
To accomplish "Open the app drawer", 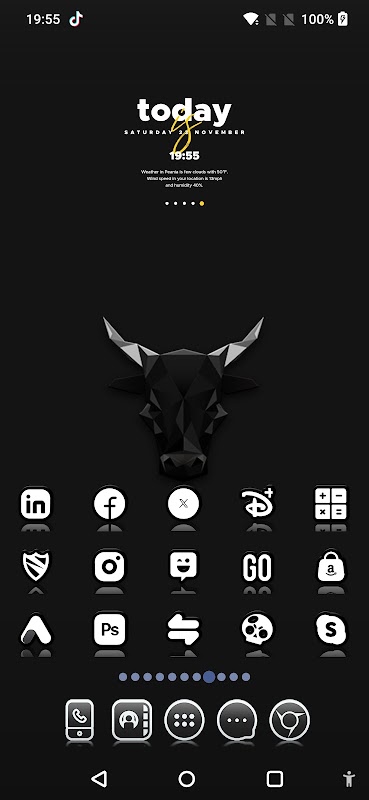I will coord(184,720).
